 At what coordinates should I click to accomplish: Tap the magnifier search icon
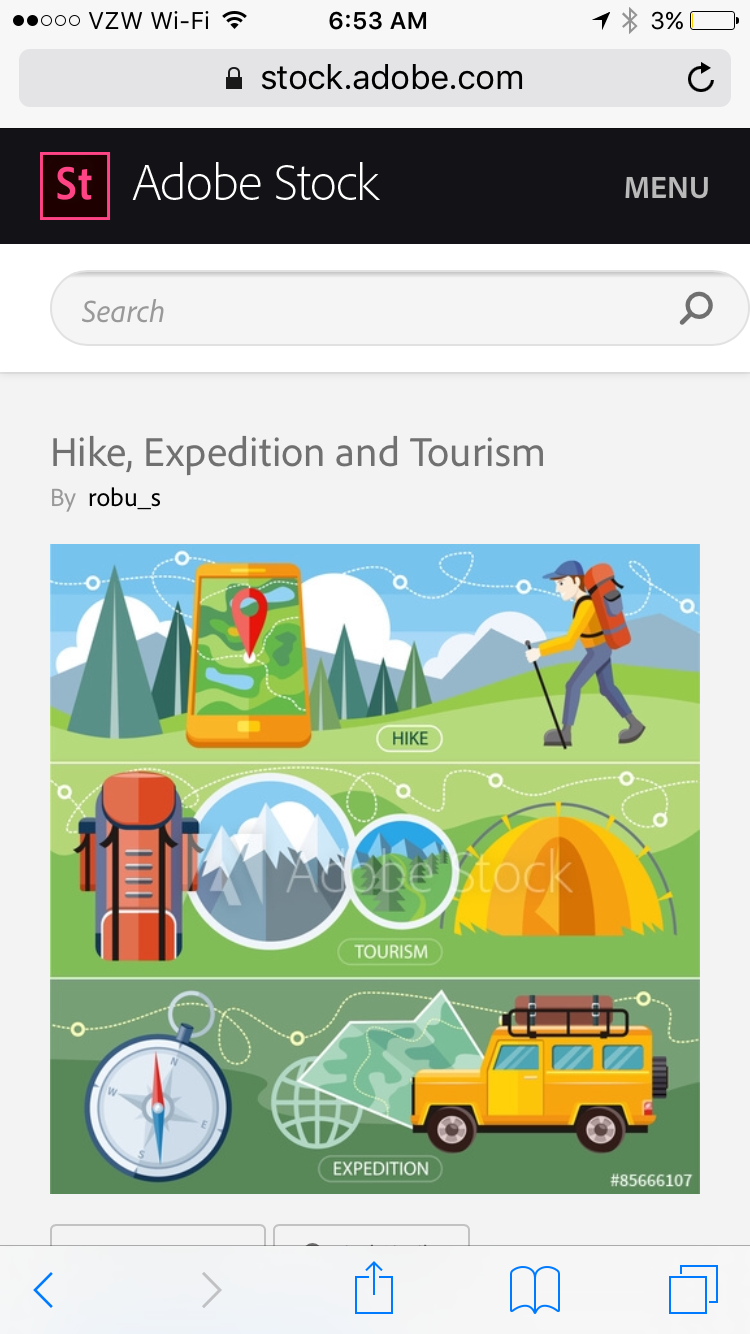point(696,309)
